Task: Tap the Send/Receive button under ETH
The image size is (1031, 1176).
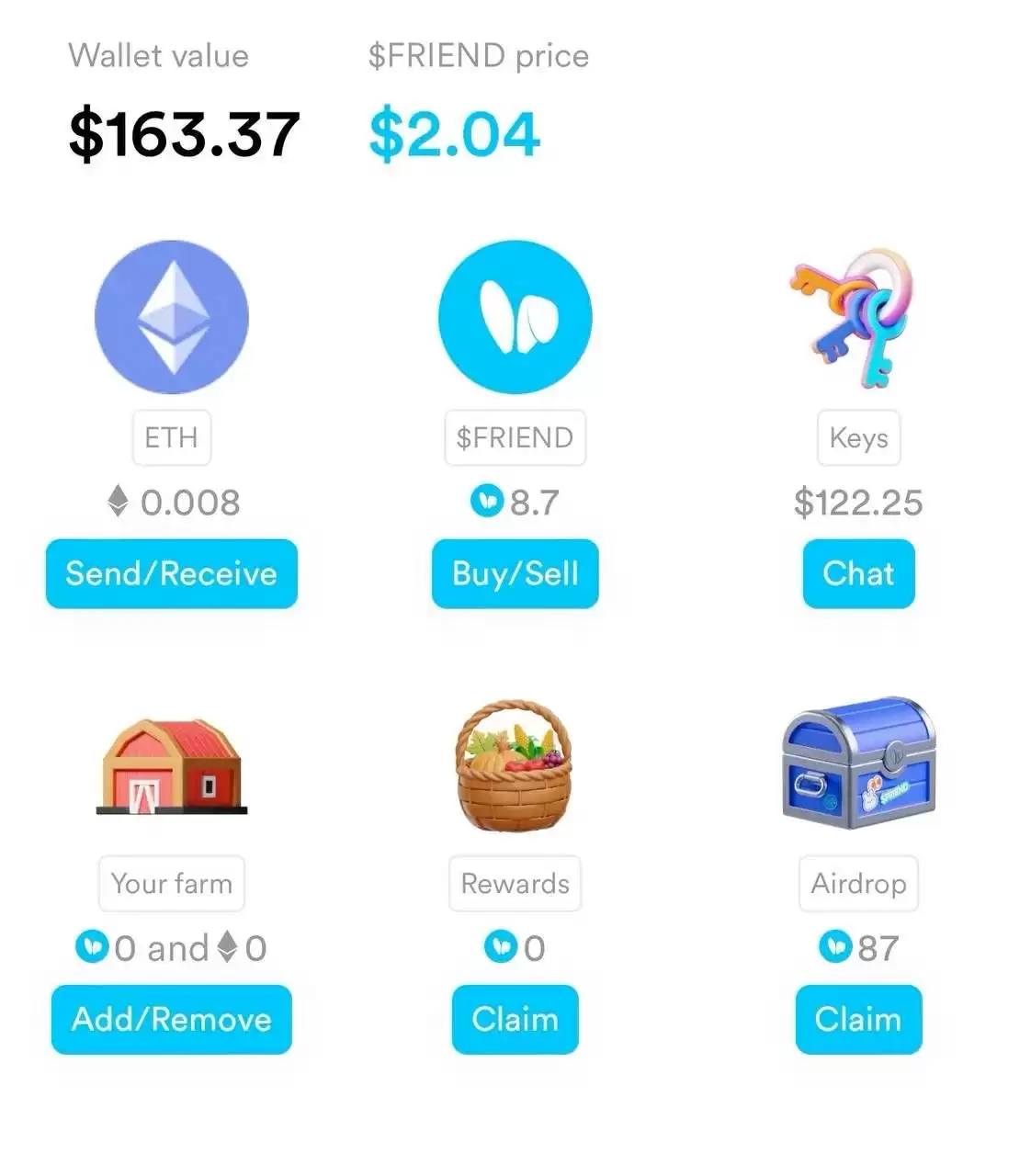Action: click(x=172, y=573)
